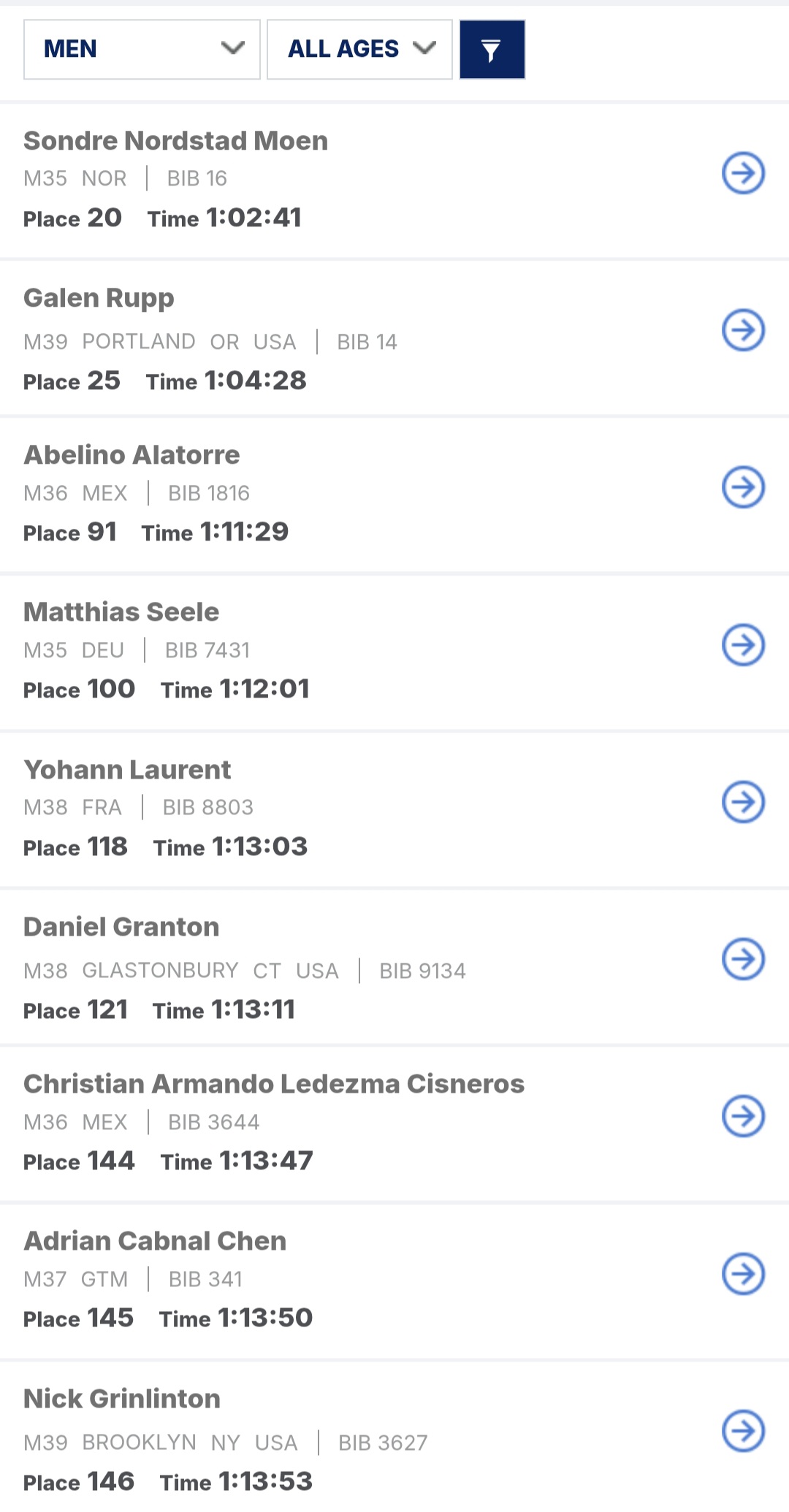This screenshot has width=789, height=1512.
Task: View Adrian Cabnal Chen's result details
Action: coord(743,1274)
